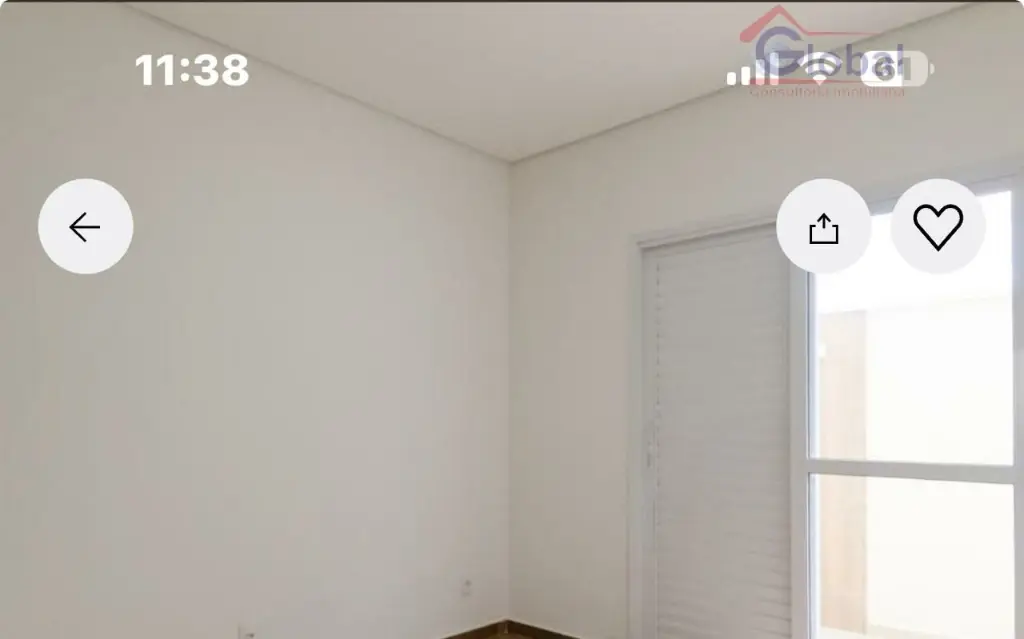Save listing with the heart icon
The image size is (1024, 639).
tap(938, 227)
